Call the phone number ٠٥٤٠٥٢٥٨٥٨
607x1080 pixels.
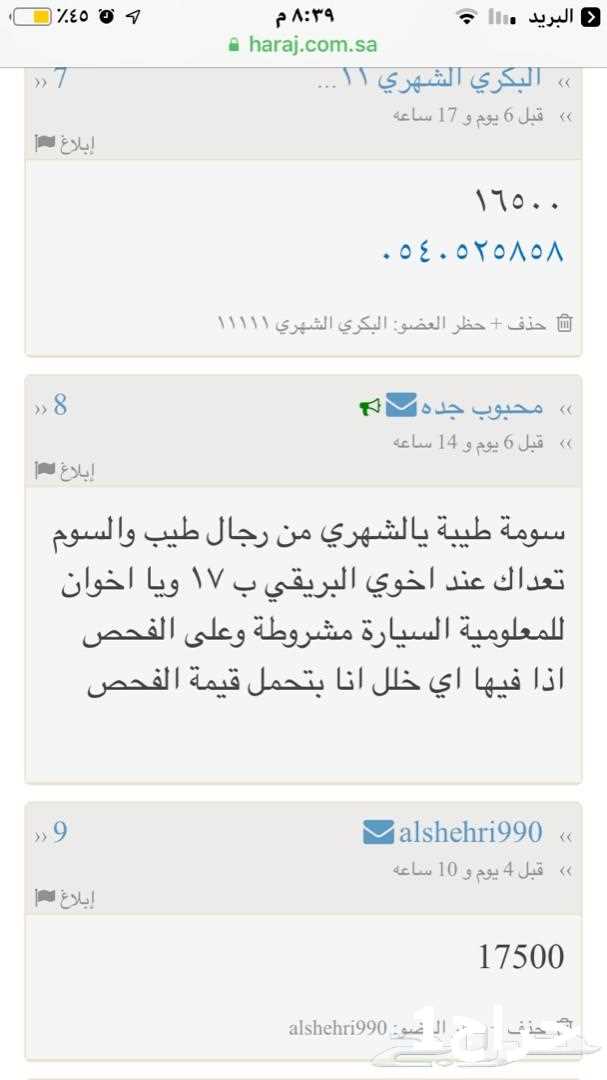(x=473, y=251)
